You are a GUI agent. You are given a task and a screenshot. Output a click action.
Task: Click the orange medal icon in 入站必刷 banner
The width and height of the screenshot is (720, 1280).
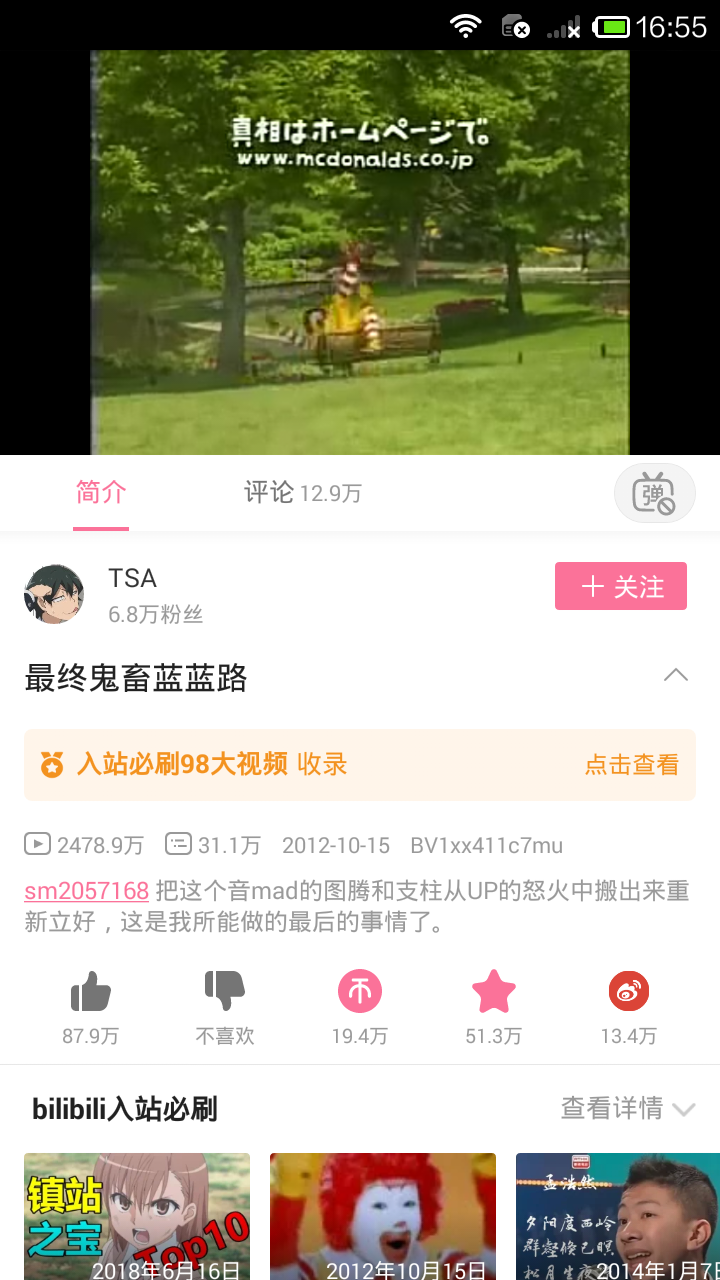point(52,764)
